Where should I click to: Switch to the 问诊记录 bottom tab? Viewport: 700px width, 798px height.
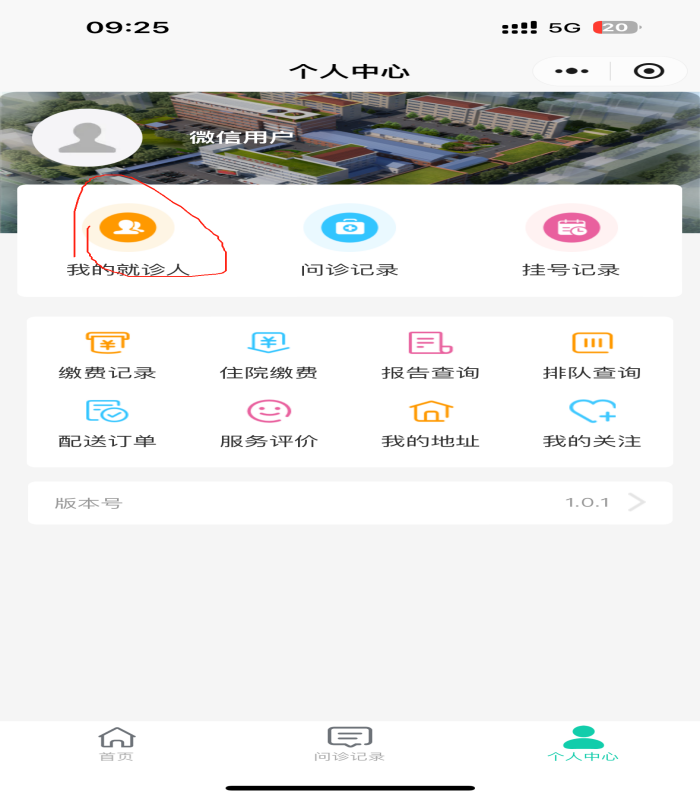click(x=350, y=745)
